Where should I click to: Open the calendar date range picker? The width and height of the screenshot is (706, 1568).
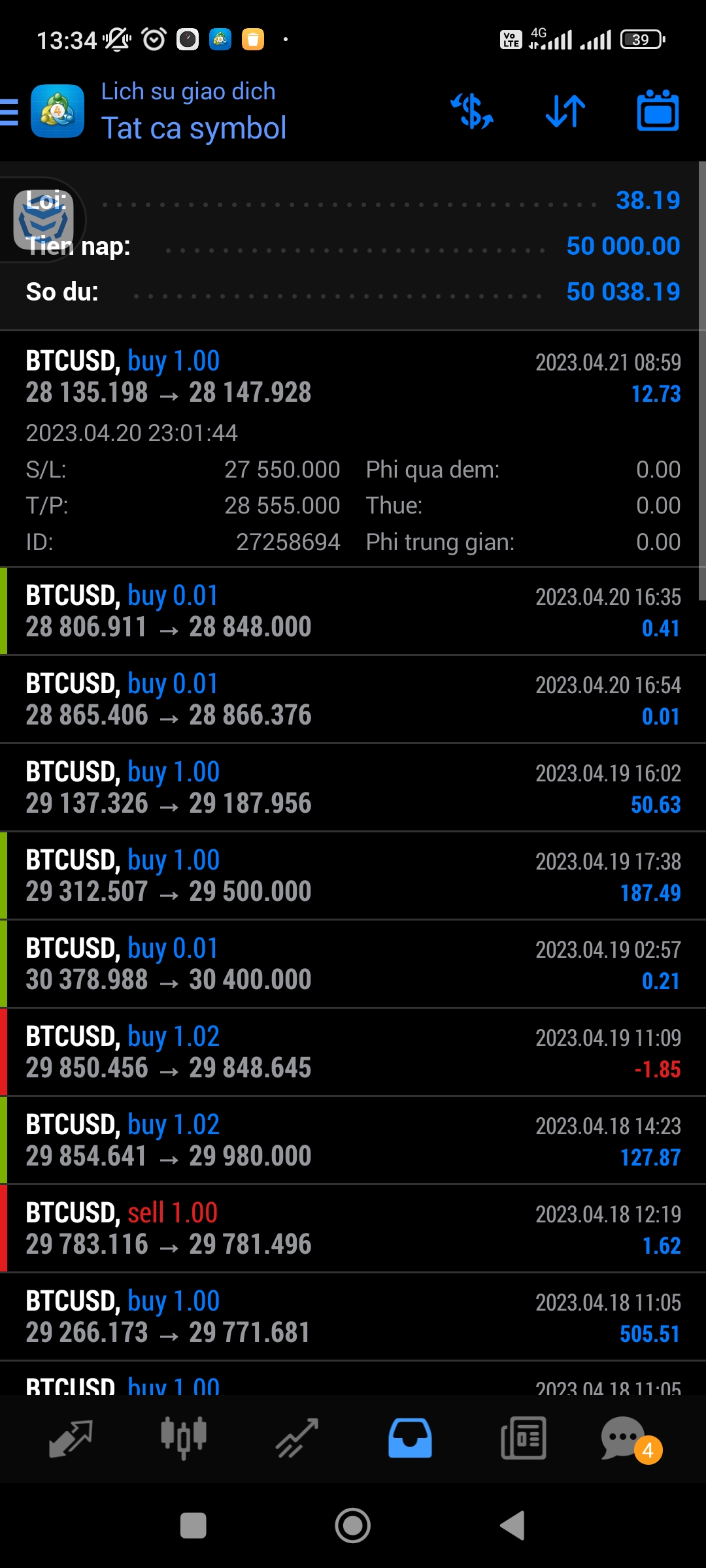(658, 111)
